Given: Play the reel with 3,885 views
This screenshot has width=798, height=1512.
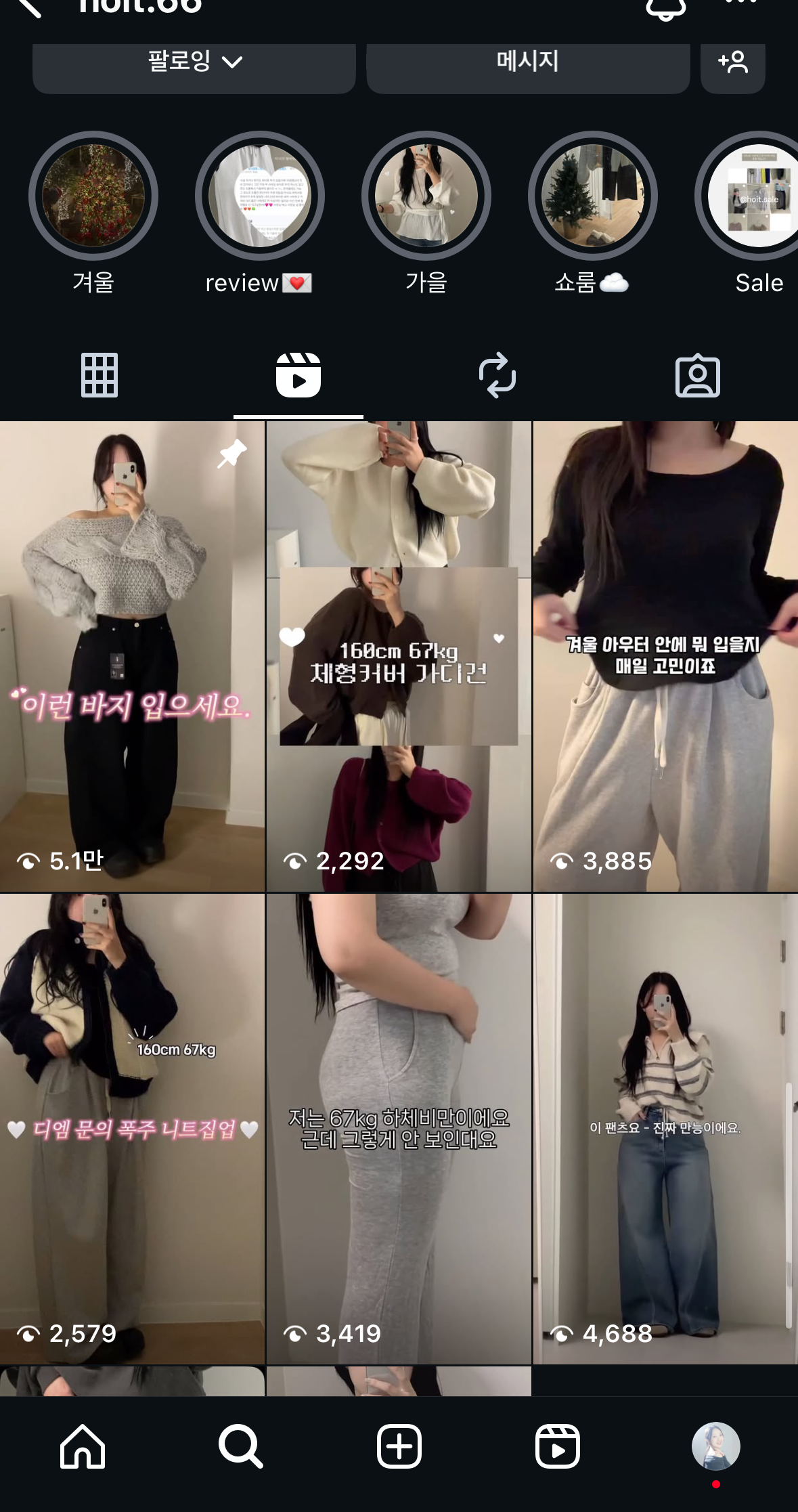Looking at the screenshot, I should click(x=665, y=655).
